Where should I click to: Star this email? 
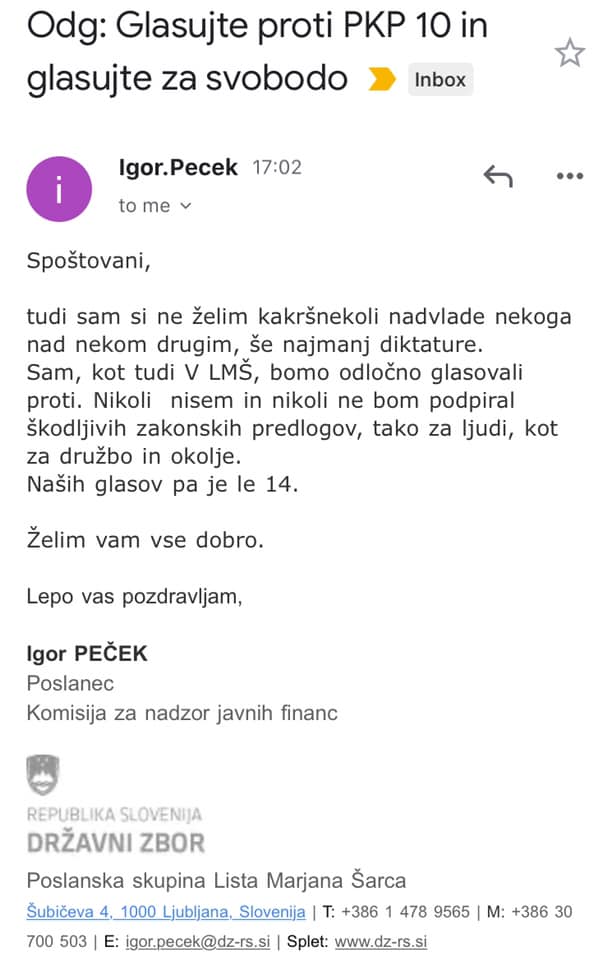point(569,53)
